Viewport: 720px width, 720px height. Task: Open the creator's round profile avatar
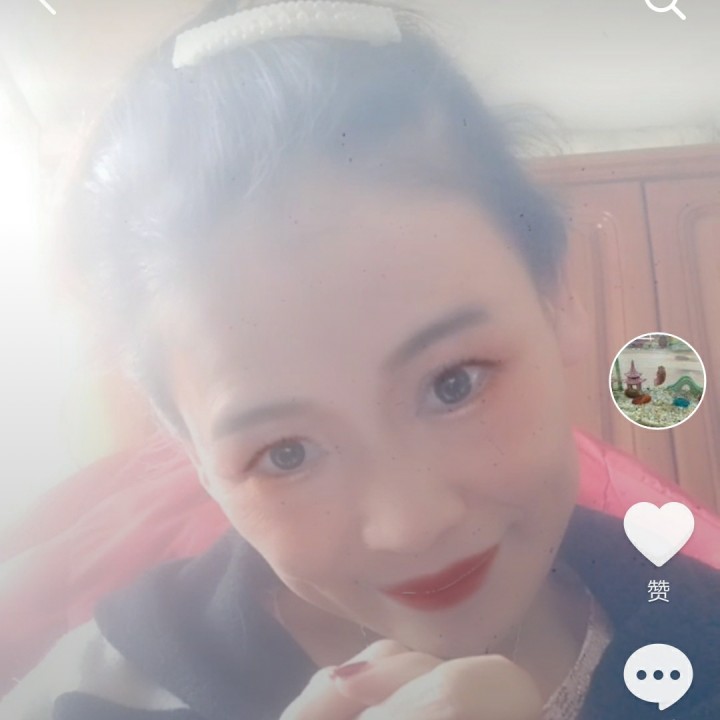657,381
